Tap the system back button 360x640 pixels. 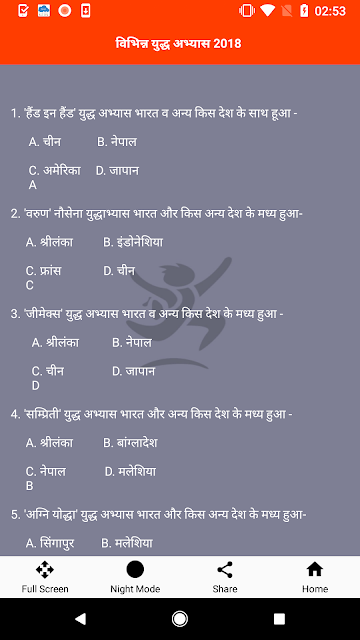tap(80, 619)
